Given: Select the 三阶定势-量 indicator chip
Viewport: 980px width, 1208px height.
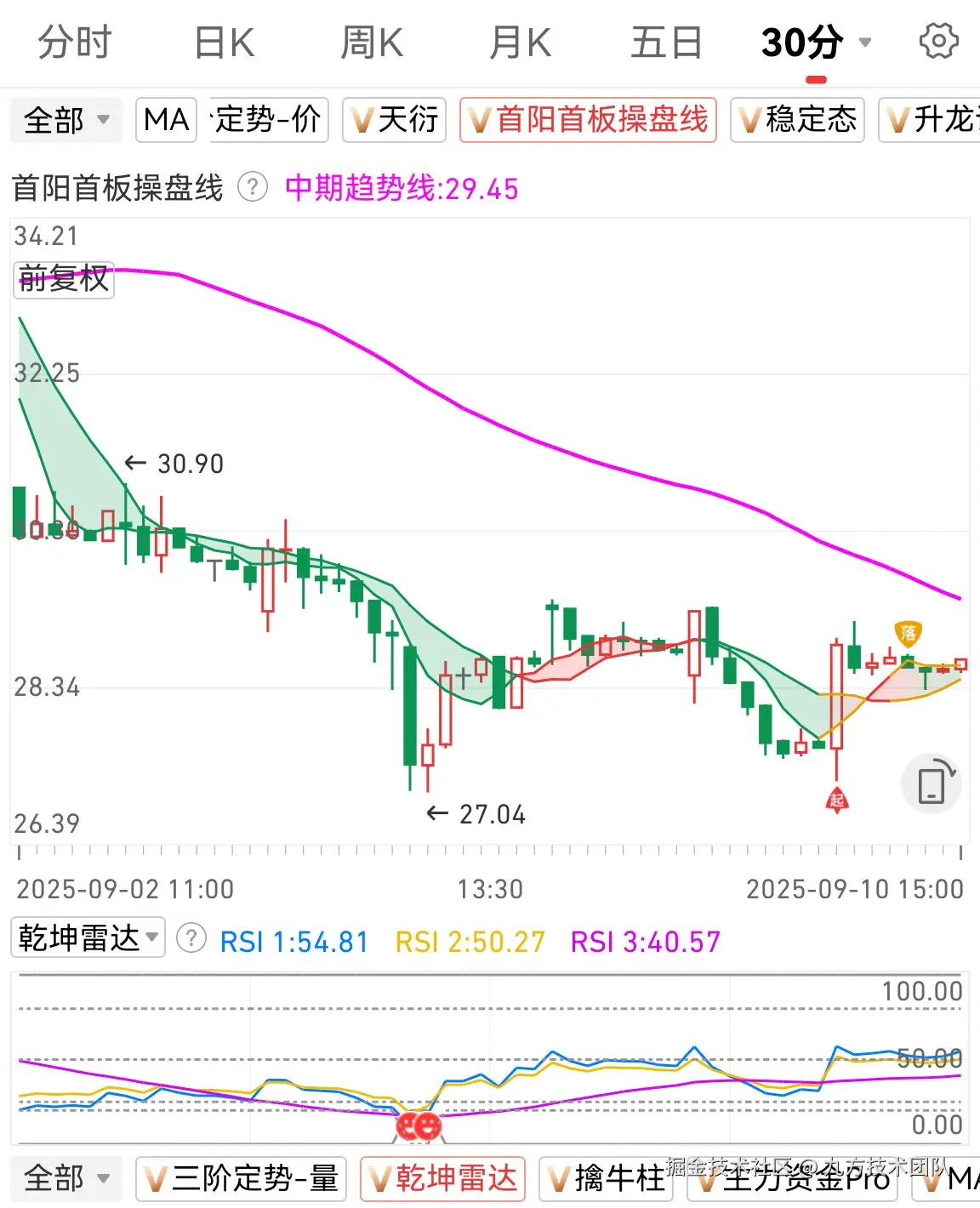Looking at the screenshot, I should 242,1179.
